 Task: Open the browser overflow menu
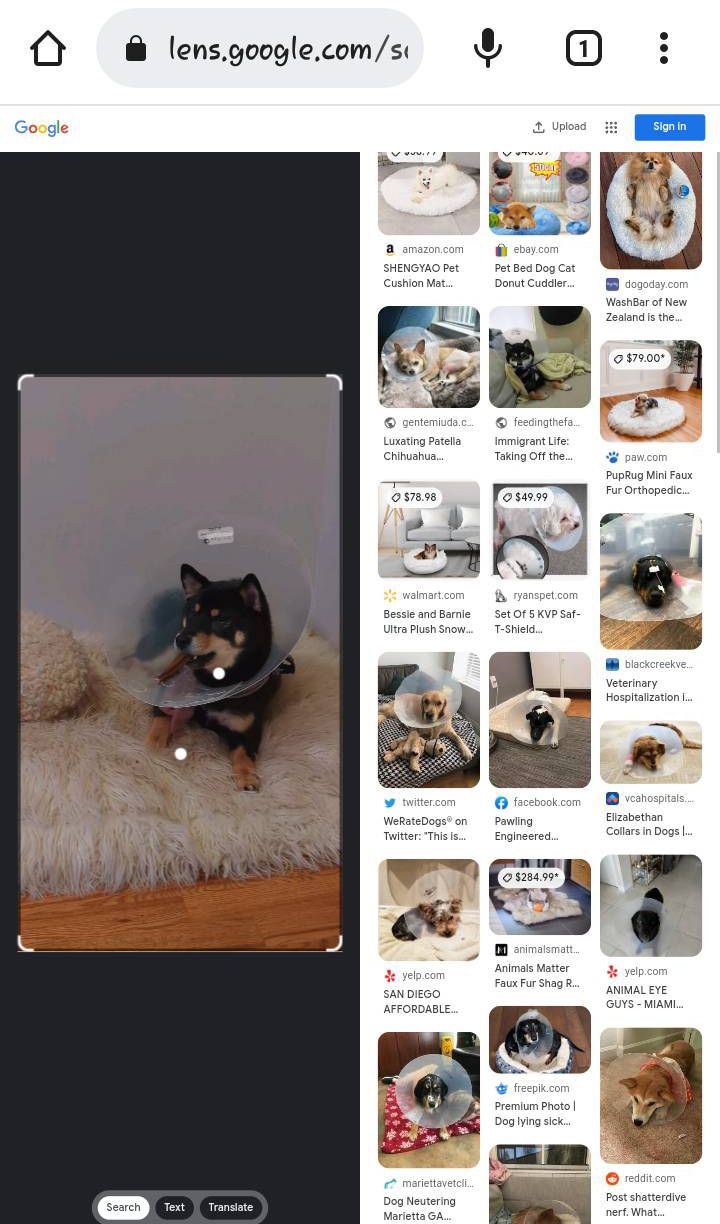(664, 48)
